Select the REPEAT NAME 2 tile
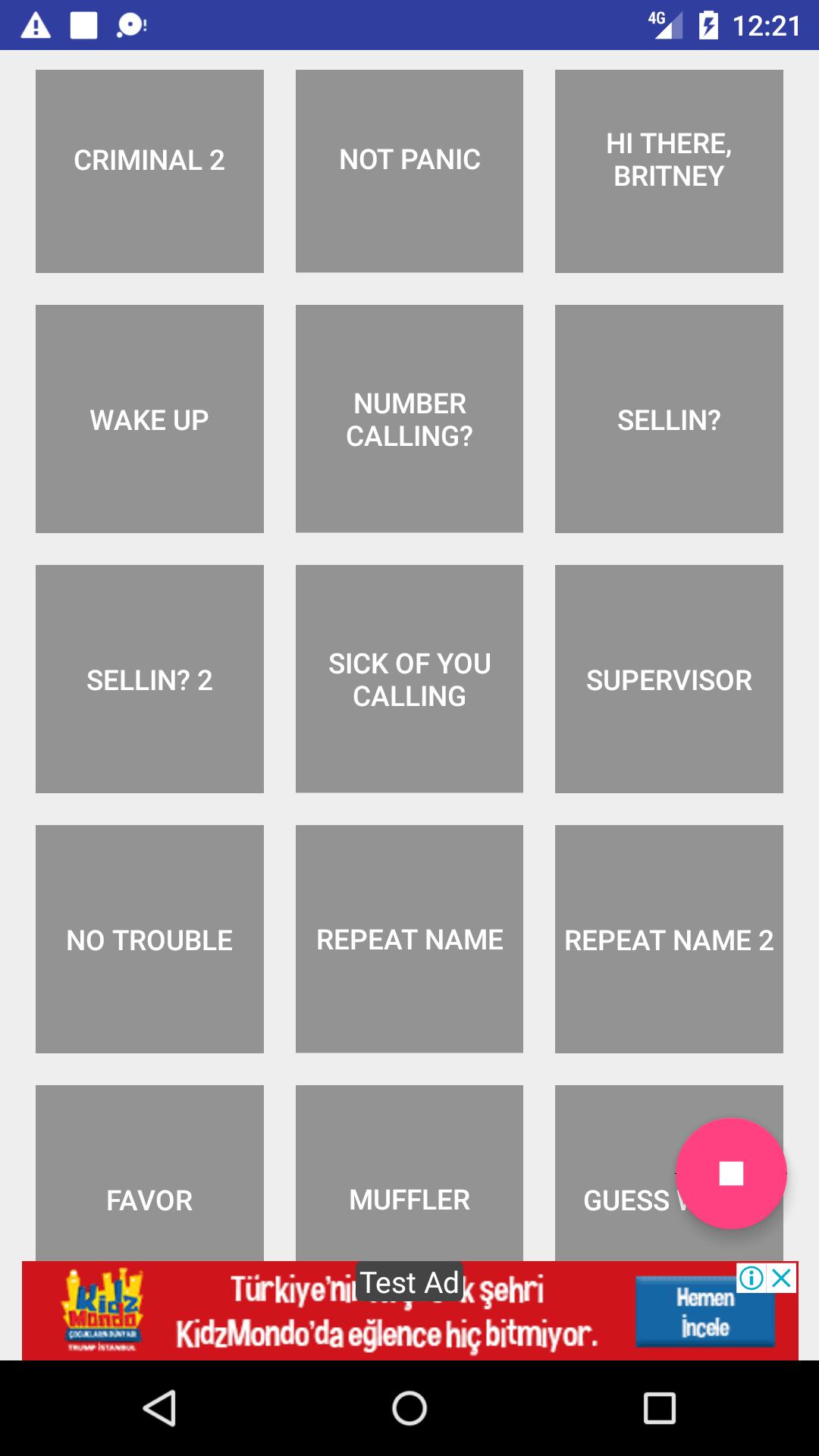819x1456 pixels. (669, 939)
